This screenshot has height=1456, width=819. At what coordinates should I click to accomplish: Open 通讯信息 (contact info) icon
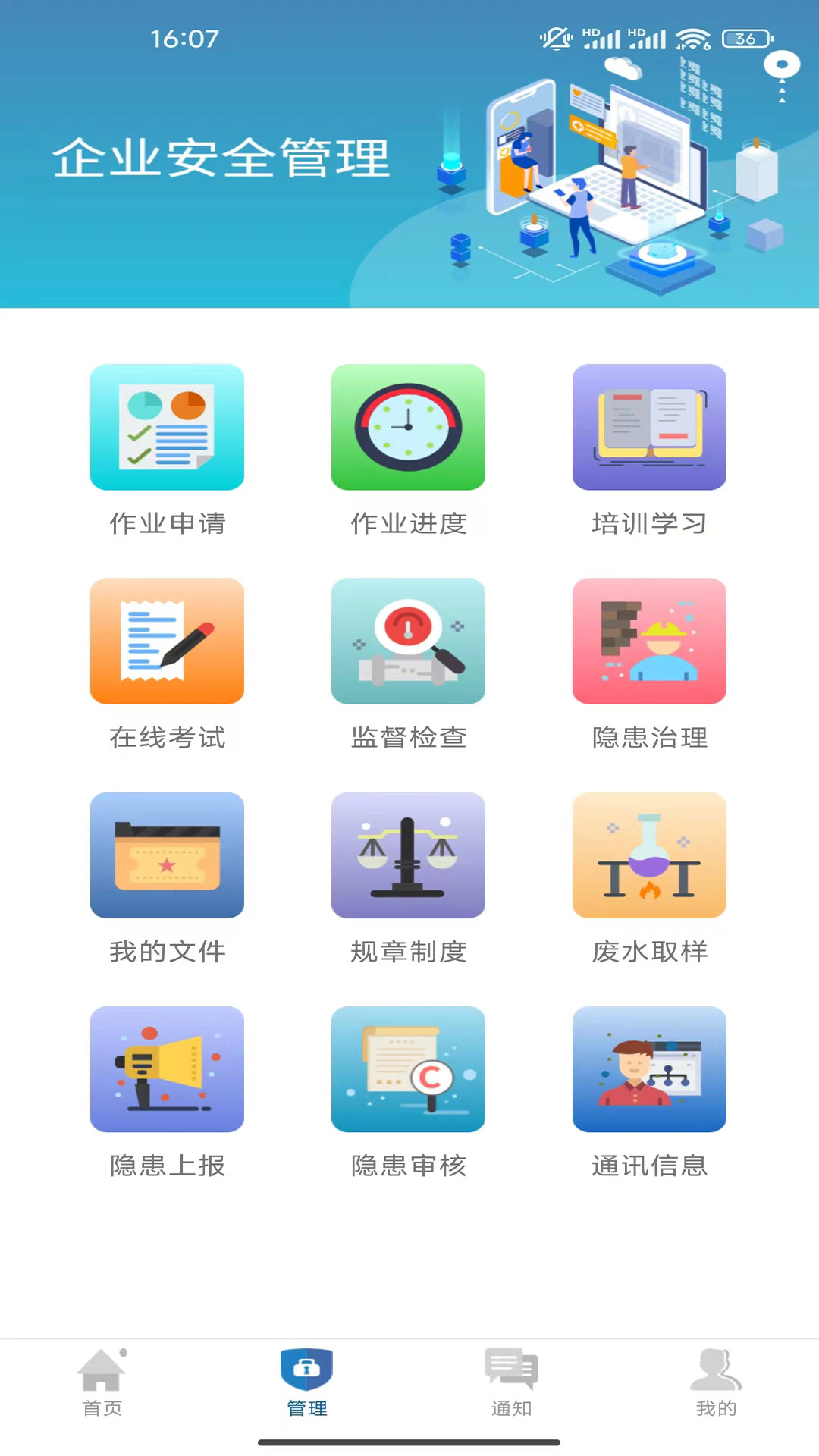click(x=649, y=1069)
